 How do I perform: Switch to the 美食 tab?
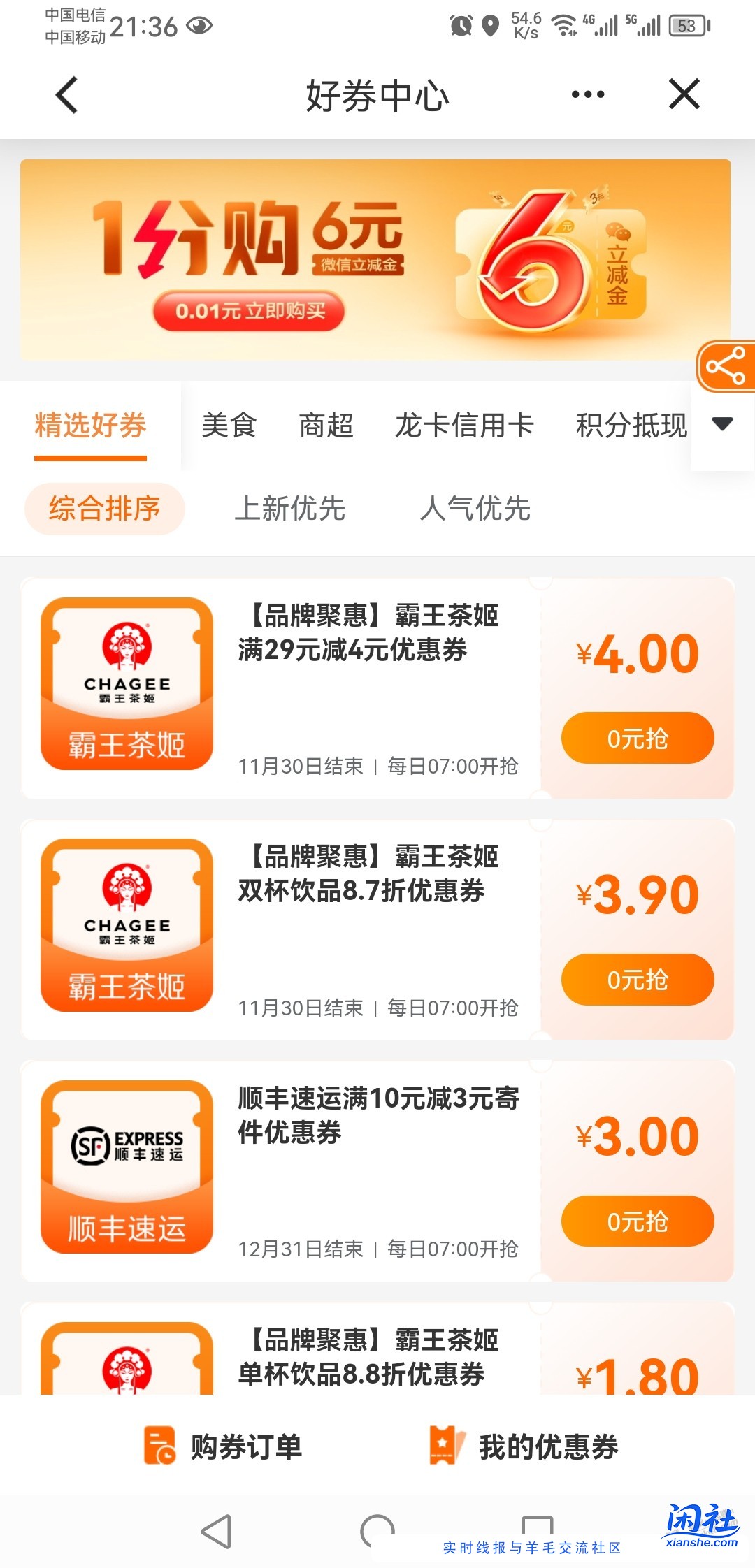pos(229,426)
